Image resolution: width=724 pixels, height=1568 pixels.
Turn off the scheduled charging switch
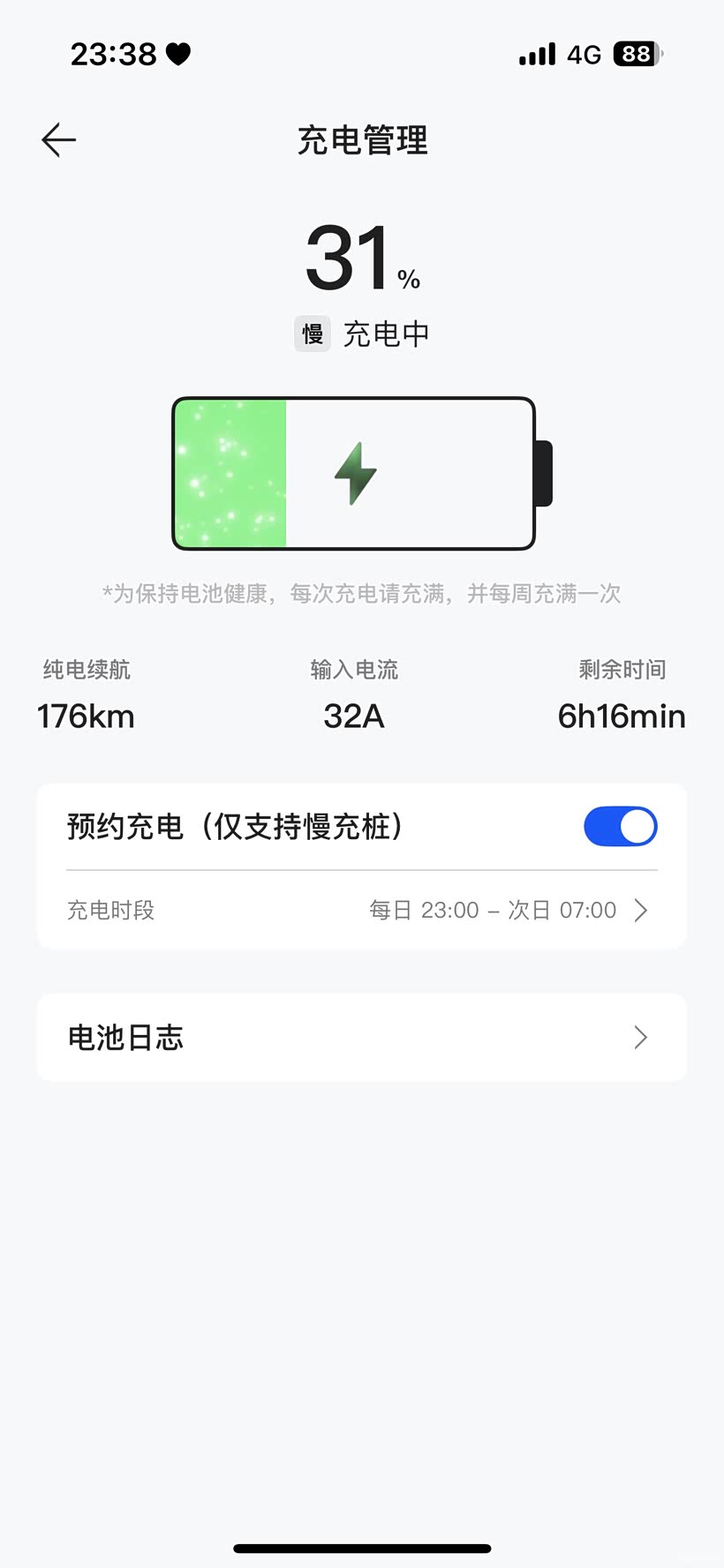click(x=620, y=827)
